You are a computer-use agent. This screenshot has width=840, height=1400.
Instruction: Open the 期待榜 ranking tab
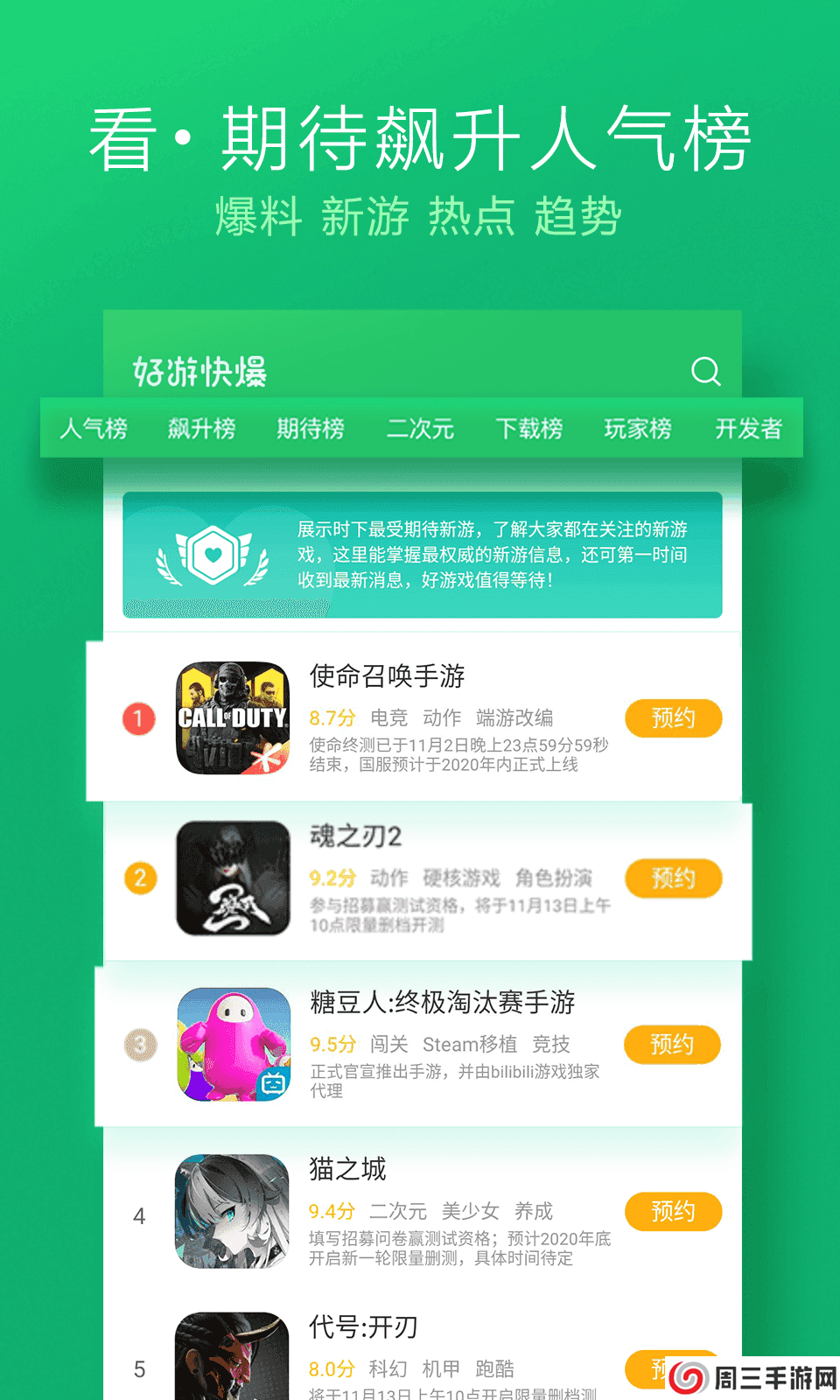(311, 429)
